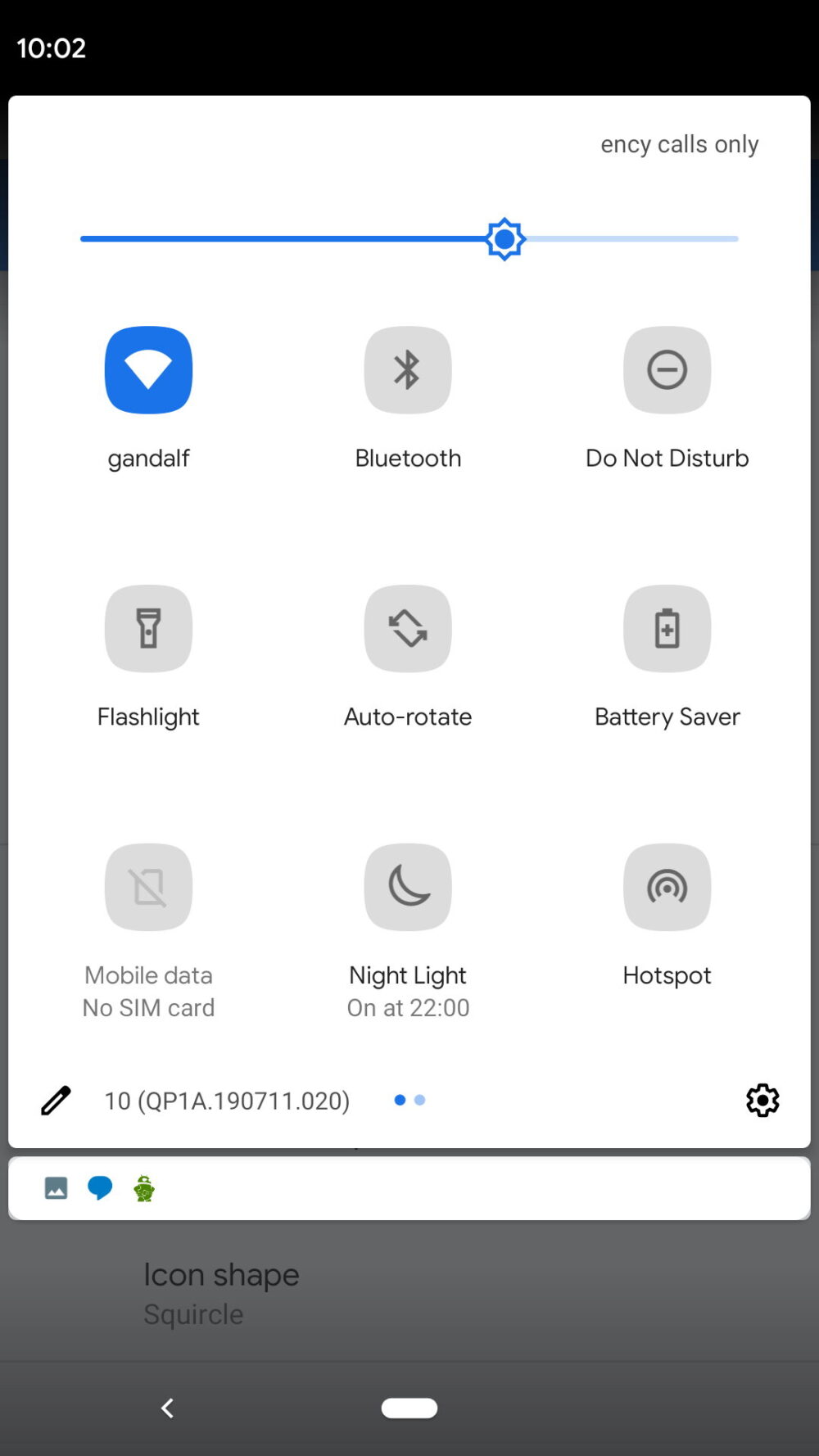Turn on the Flashlight

148,628
